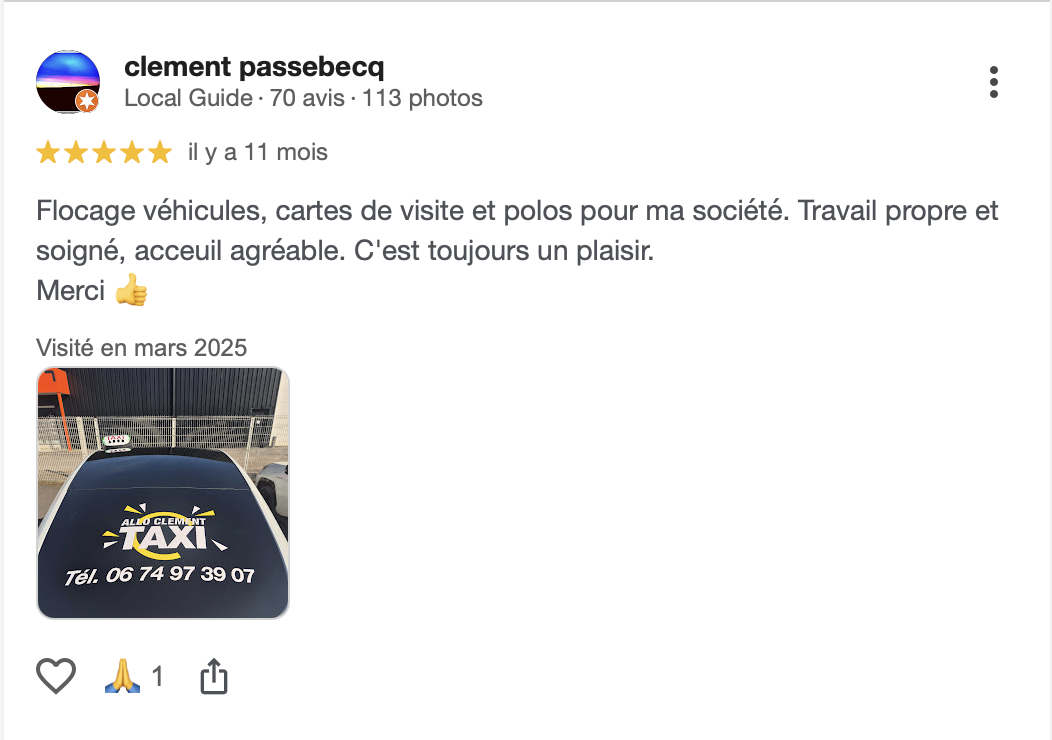Share clement passebecq's review
Image resolution: width=1052 pixels, height=740 pixels.
[x=214, y=677]
